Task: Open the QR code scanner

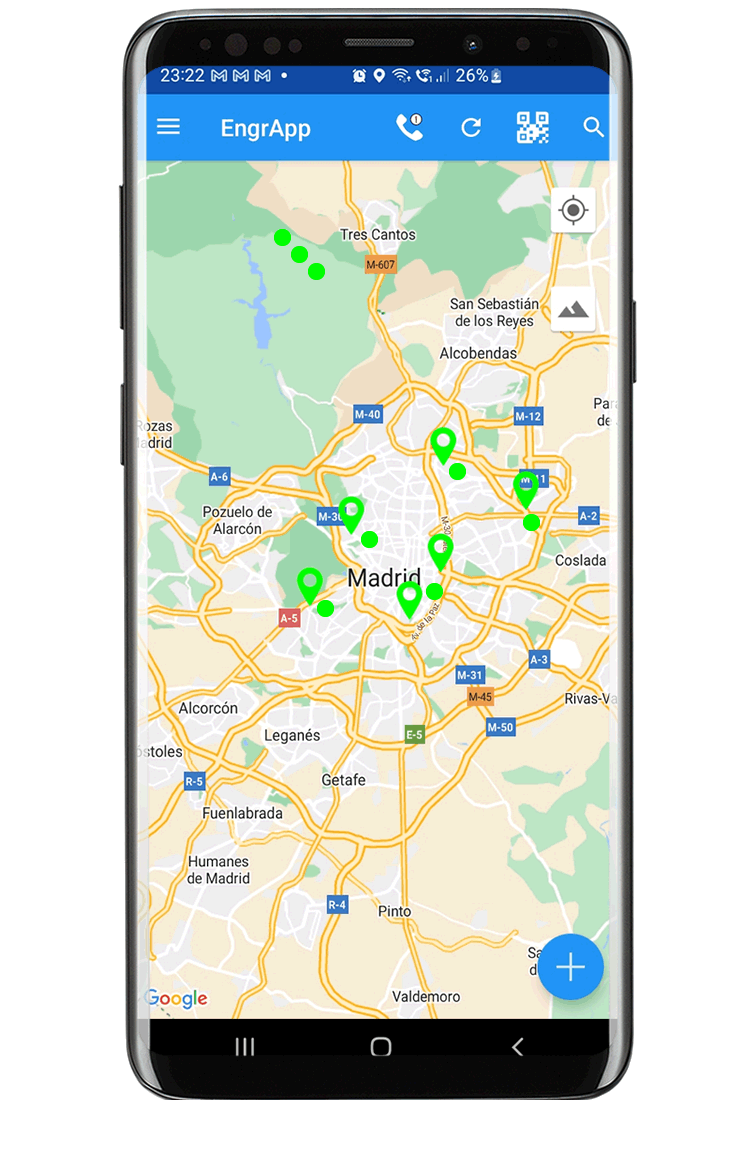Action: click(533, 127)
